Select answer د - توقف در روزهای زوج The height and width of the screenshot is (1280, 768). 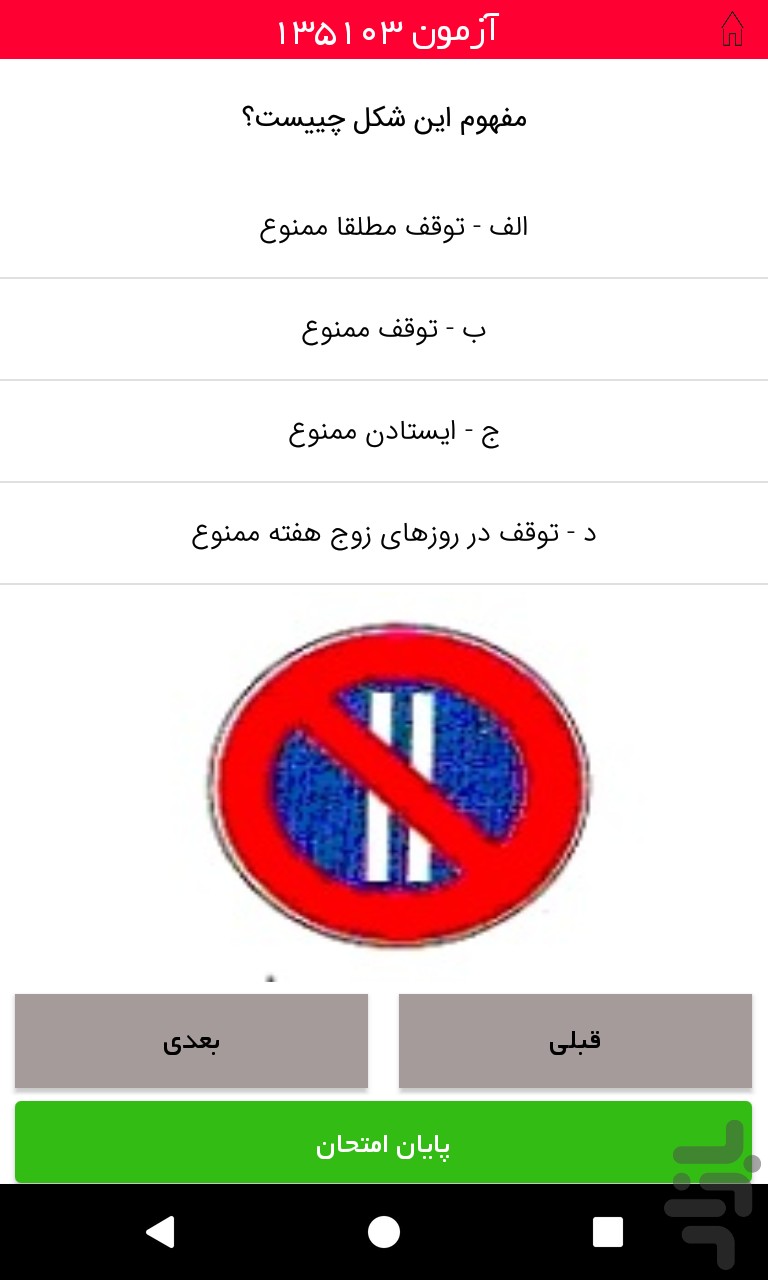coord(384,533)
